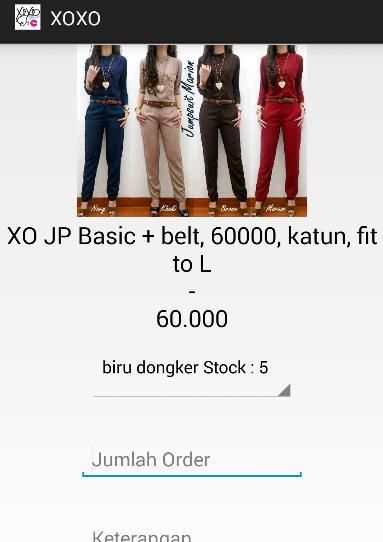Tap the XOXO app logo icon
Screen dimensions: 383x542
click(28, 17)
